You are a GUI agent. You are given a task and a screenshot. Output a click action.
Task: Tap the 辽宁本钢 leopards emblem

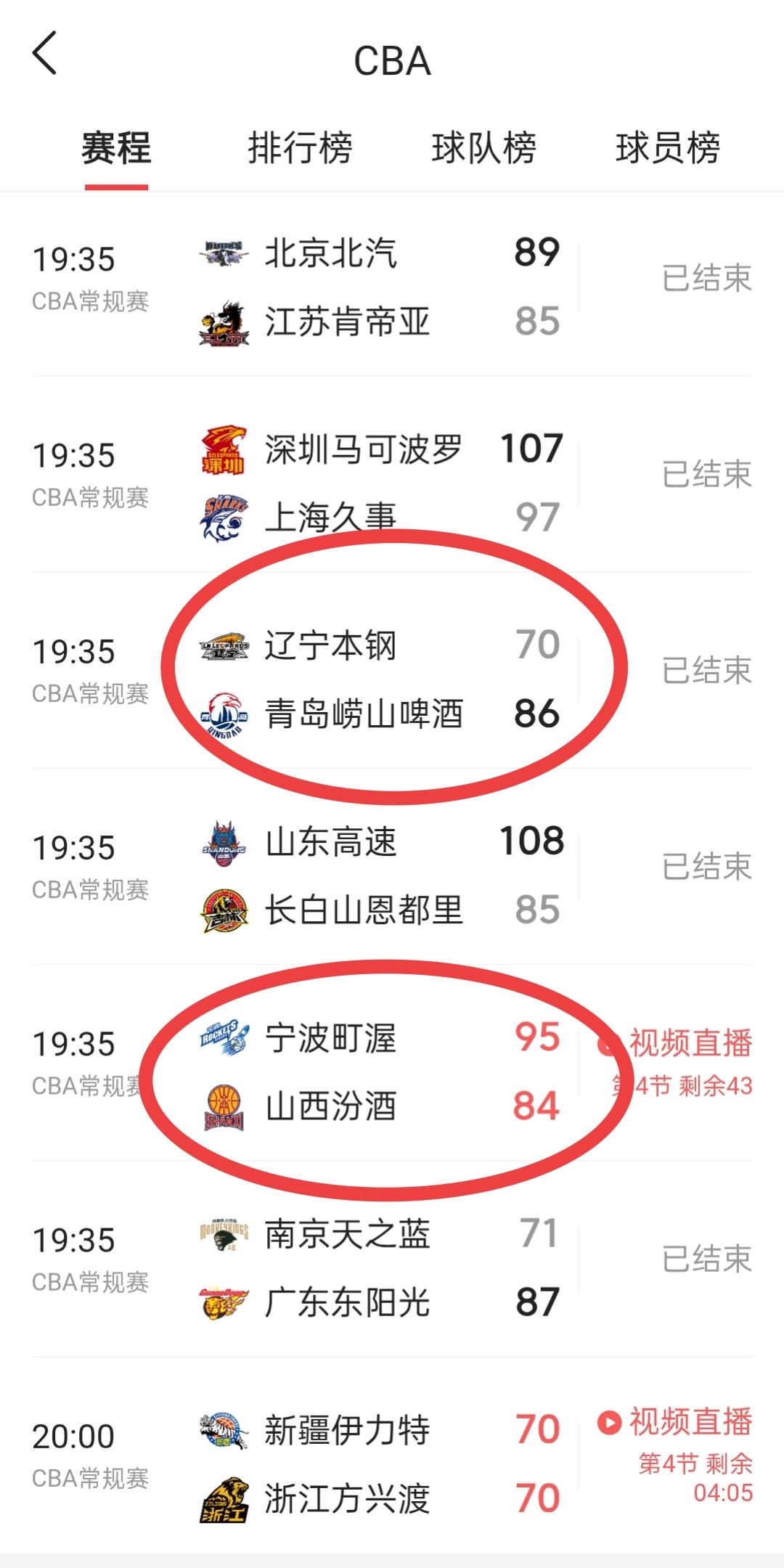coord(222,647)
